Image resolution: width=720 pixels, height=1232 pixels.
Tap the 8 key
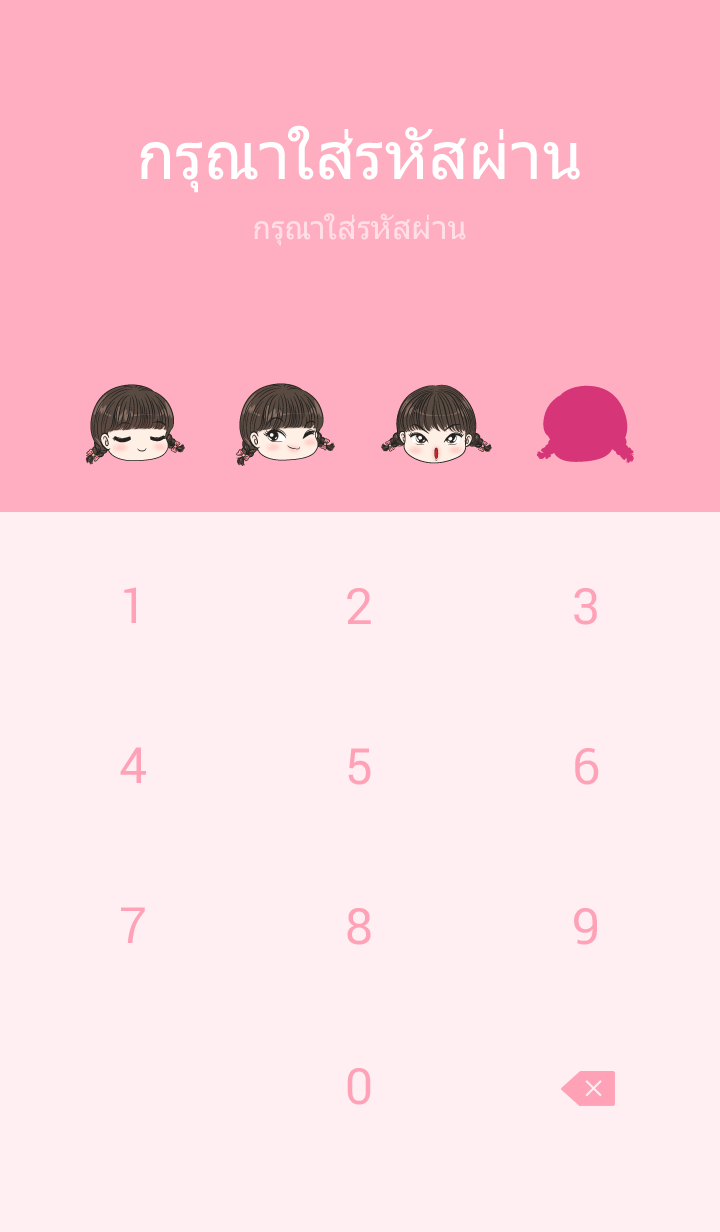coord(359,927)
